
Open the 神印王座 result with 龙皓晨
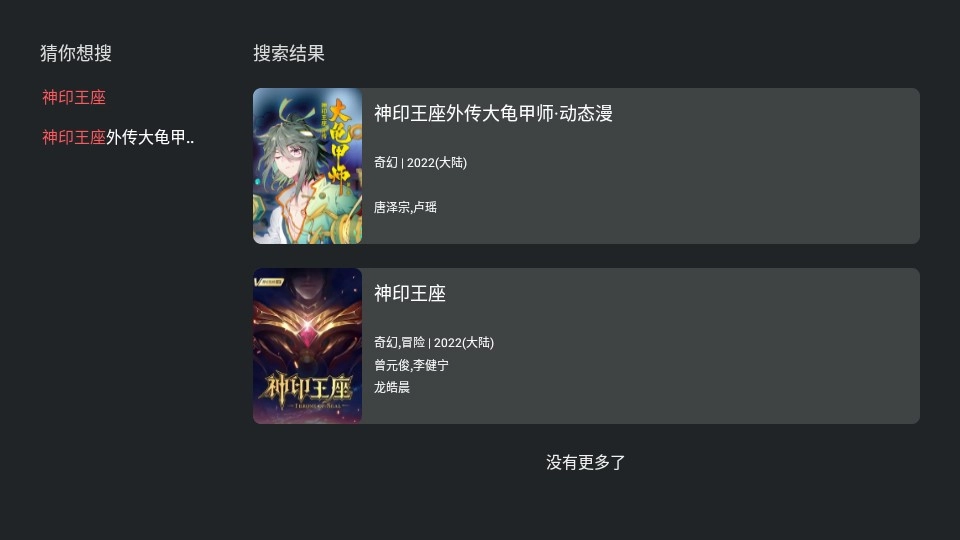[x=586, y=346]
